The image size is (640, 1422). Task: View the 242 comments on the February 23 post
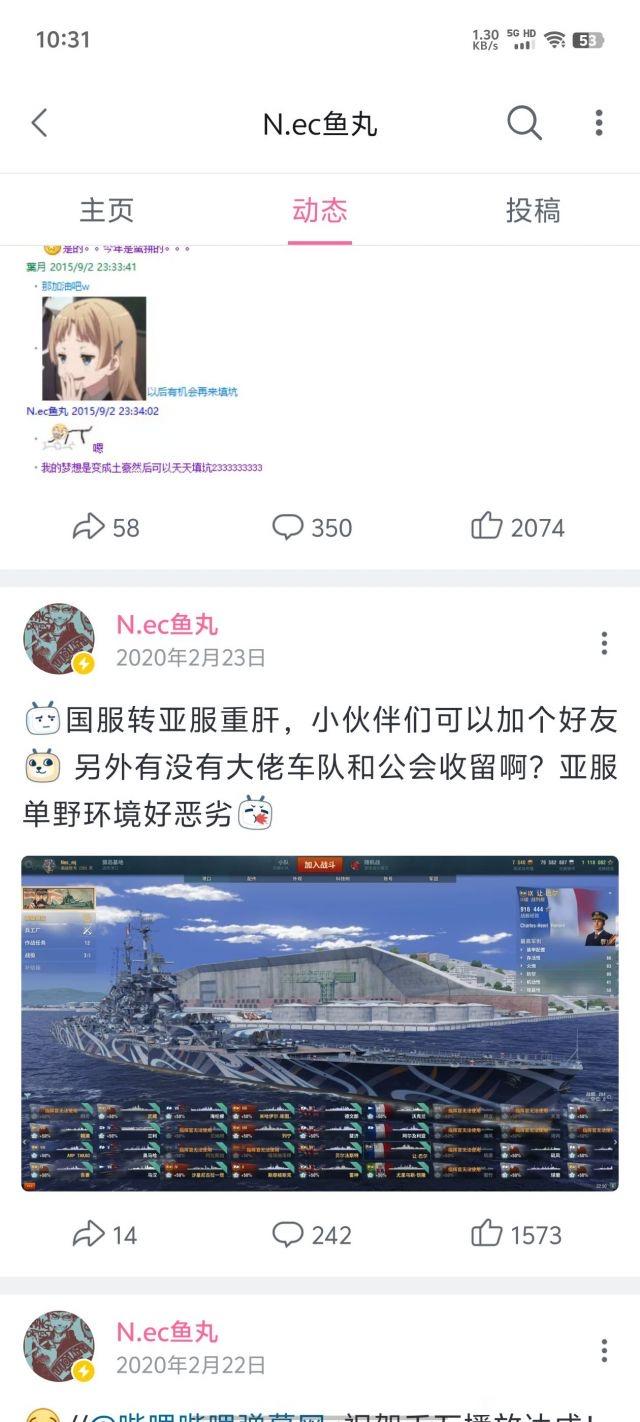point(312,1235)
